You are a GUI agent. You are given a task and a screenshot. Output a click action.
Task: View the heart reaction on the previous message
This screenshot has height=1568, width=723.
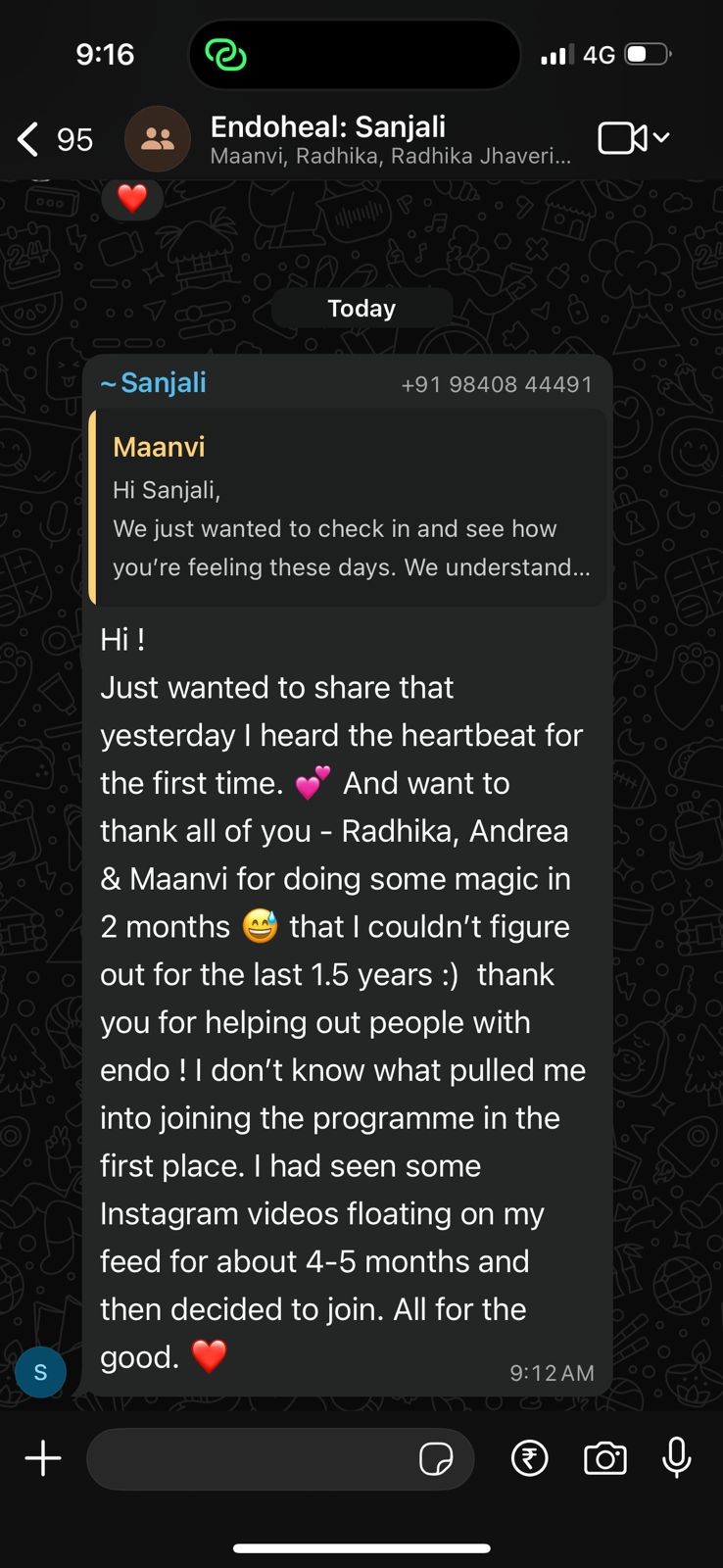click(132, 199)
